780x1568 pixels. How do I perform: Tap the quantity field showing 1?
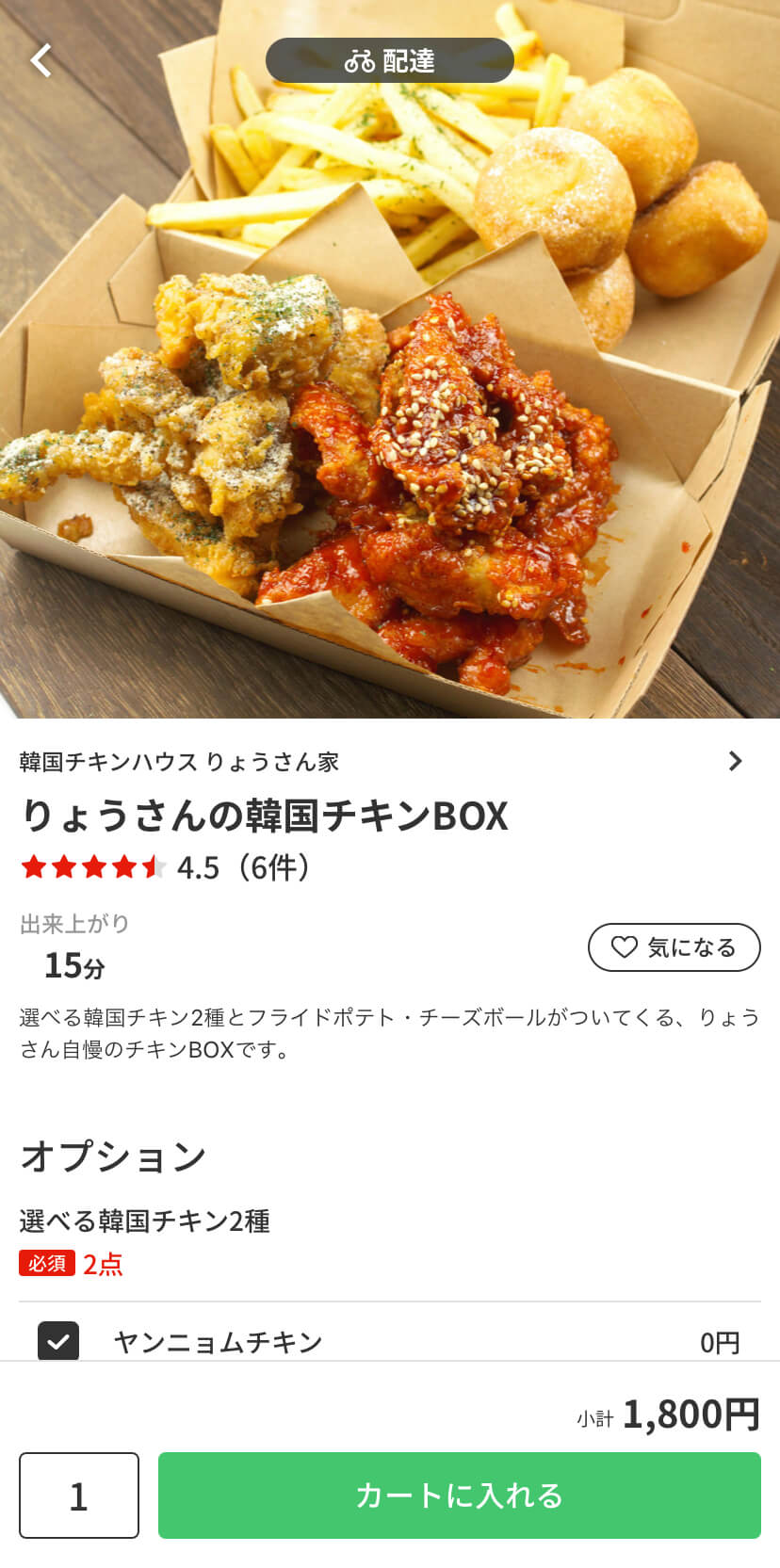(x=79, y=1495)
